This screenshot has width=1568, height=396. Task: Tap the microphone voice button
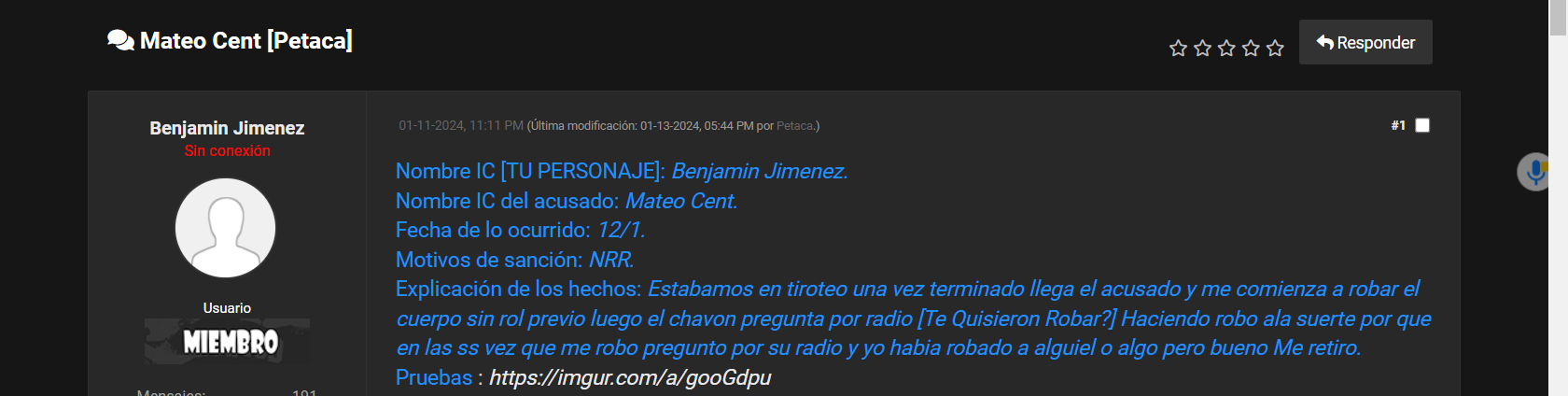(x=1534, y=172)
